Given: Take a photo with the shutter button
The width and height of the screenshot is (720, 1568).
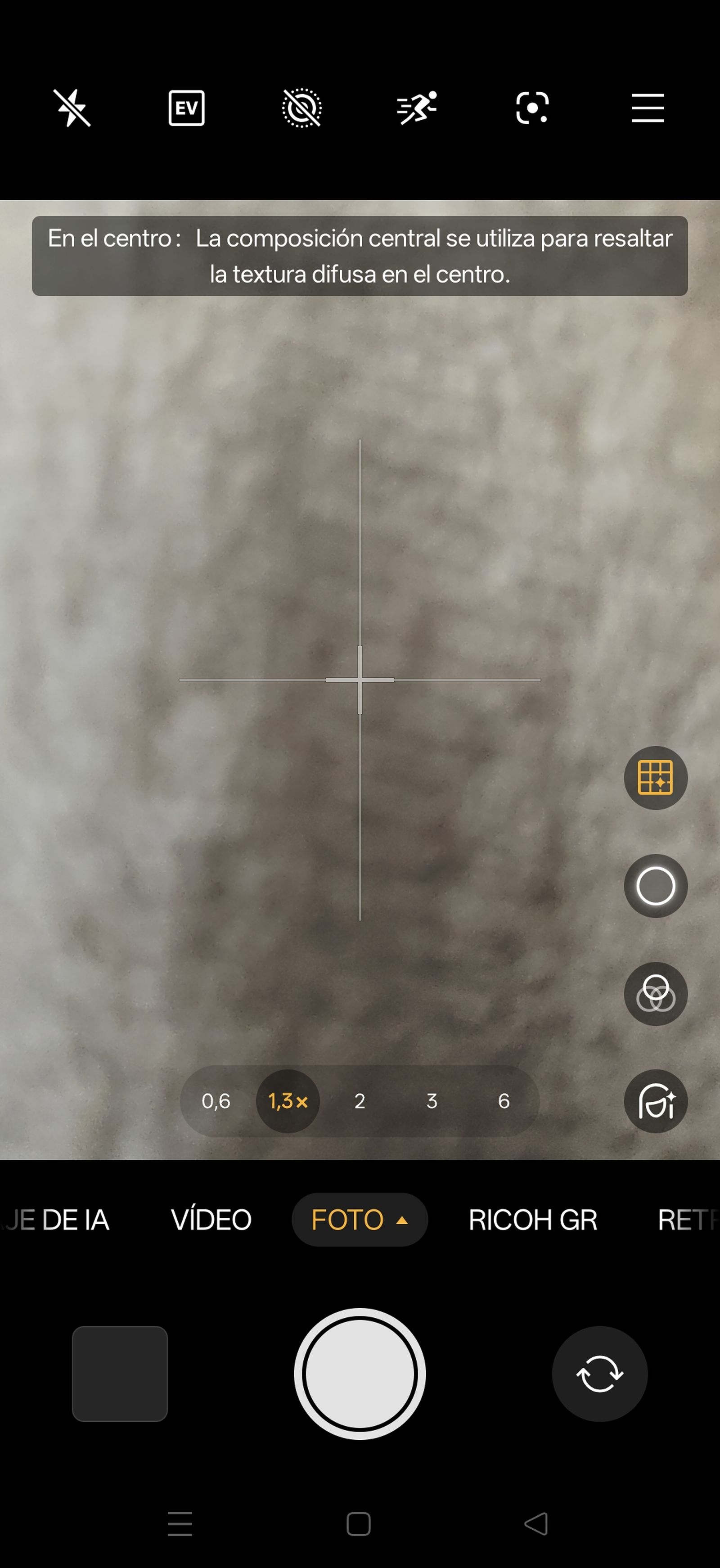Looking at the screenshot, I should click(360, 1374).
